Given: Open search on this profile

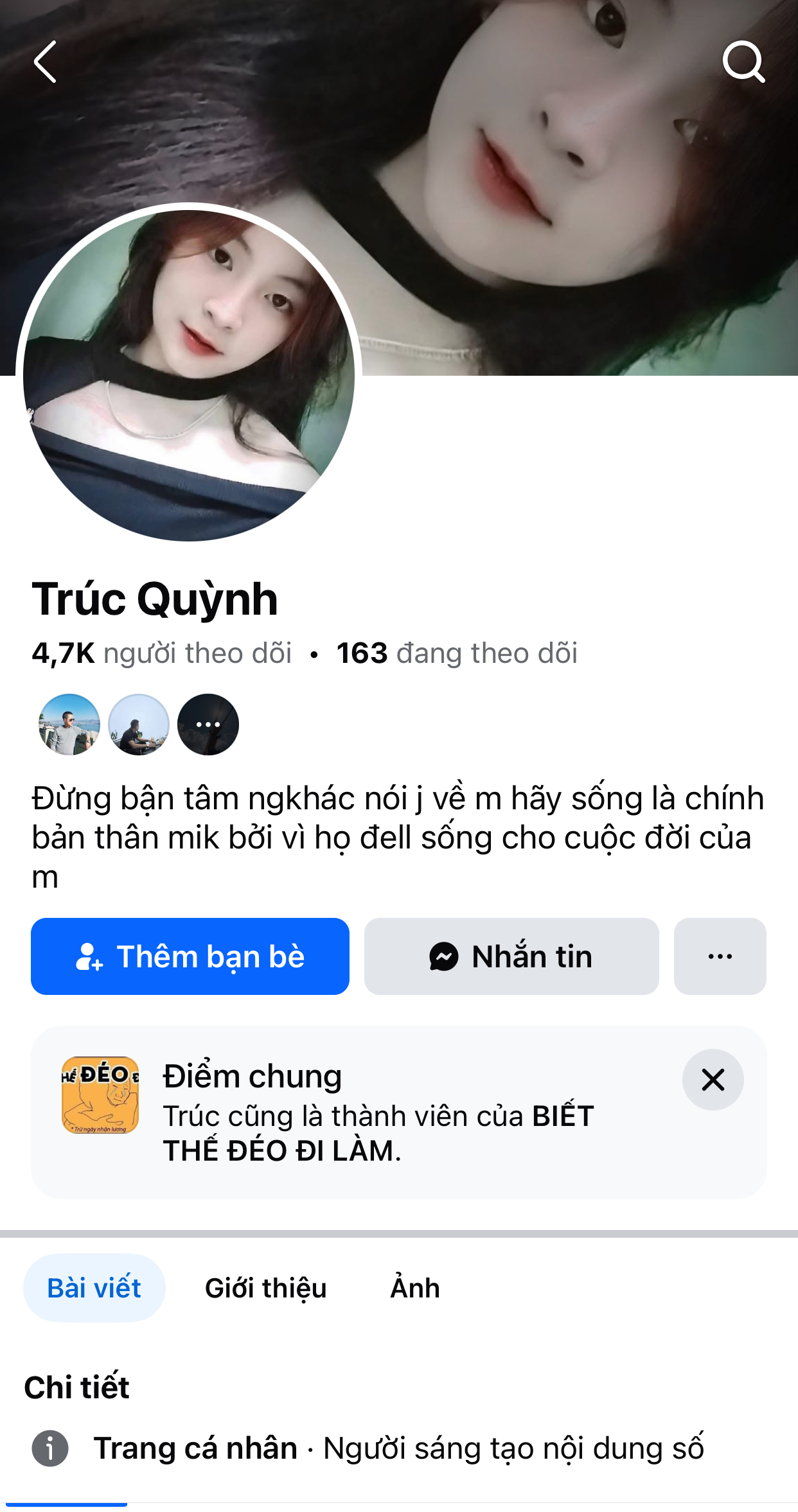Looking at the screenshot, I should coord(743,62).
